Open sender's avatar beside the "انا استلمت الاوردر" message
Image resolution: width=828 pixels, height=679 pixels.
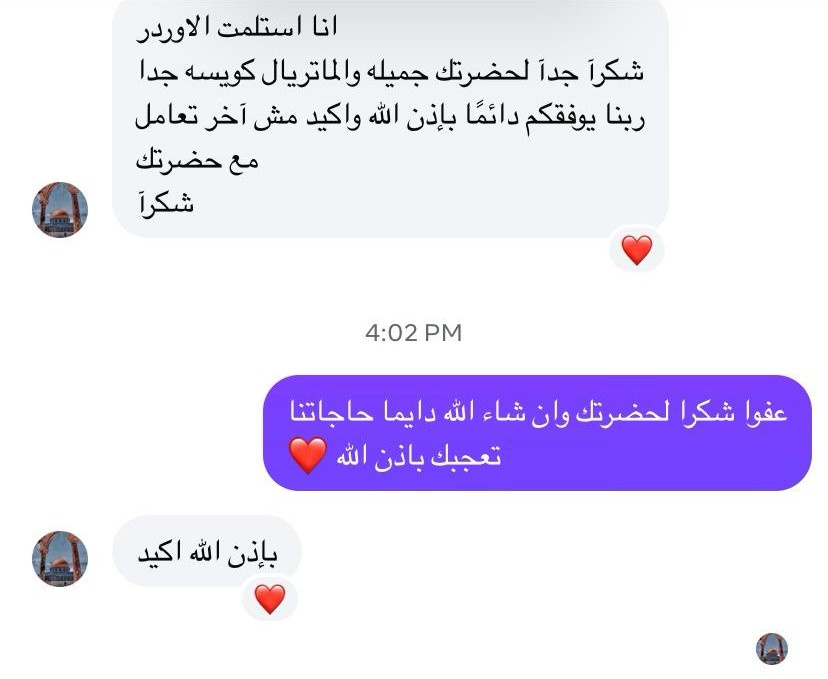click(x=61, y=210)
